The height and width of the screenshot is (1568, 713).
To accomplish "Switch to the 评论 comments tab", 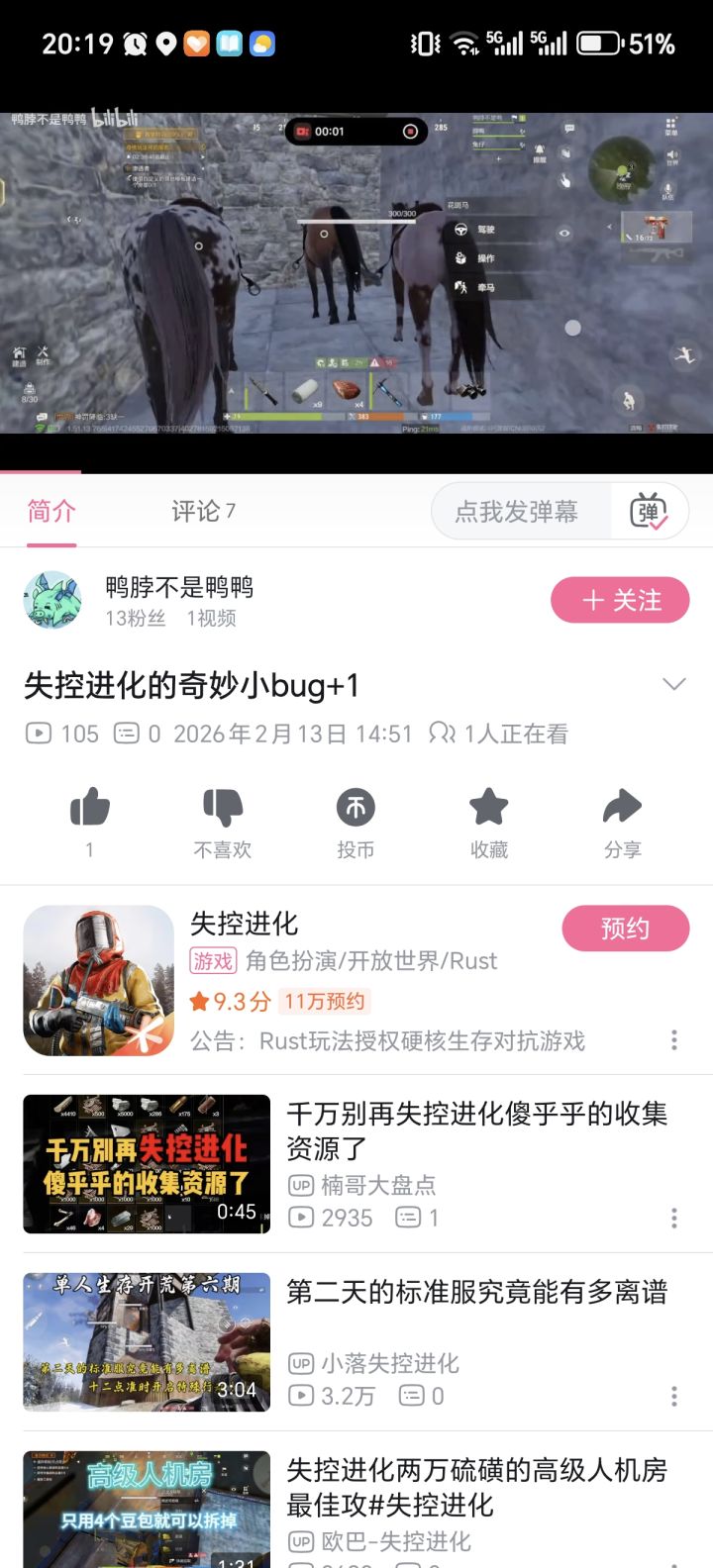I will (201, 510).
